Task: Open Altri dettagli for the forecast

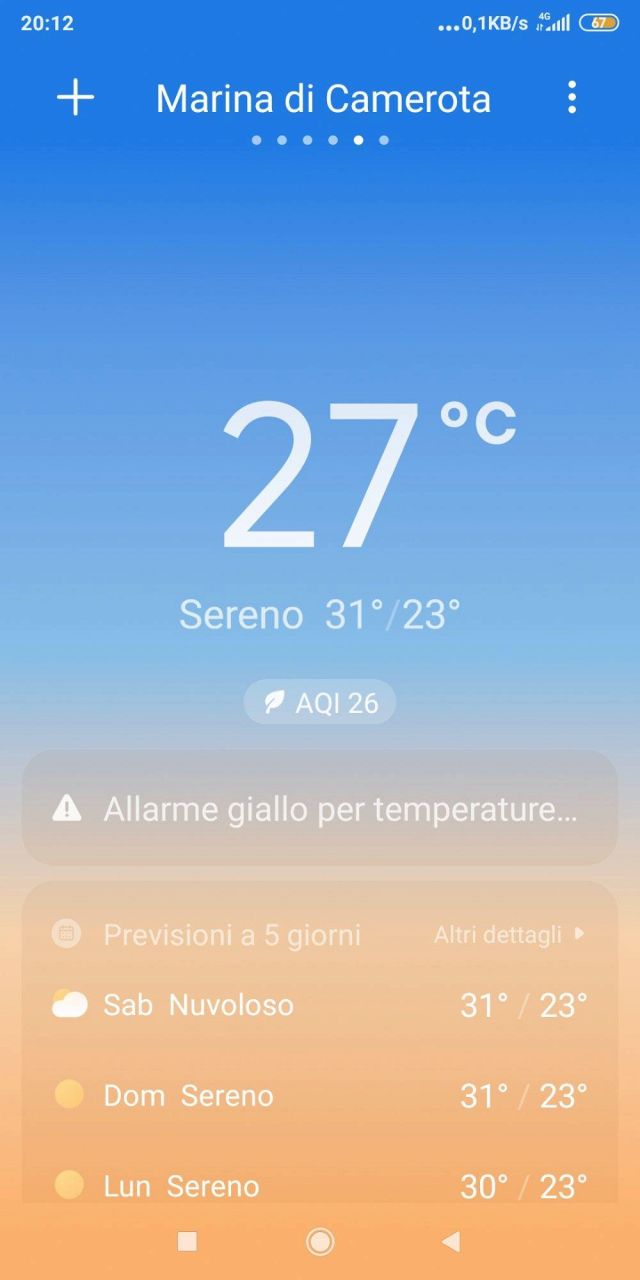Action: click(x=509, y=935)
